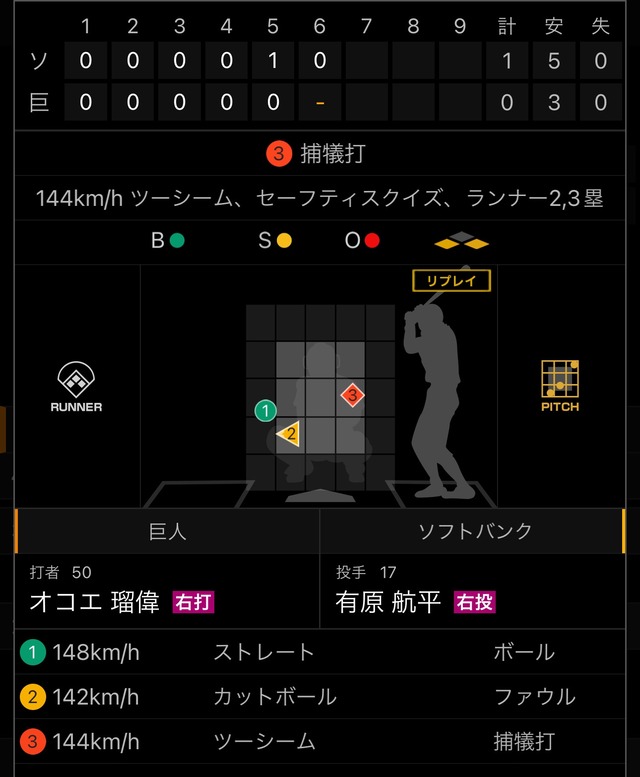The width and height of the screenshot is (640, 777).
Task: Select the ソフトバンク team tab
Action: [474, 531]
